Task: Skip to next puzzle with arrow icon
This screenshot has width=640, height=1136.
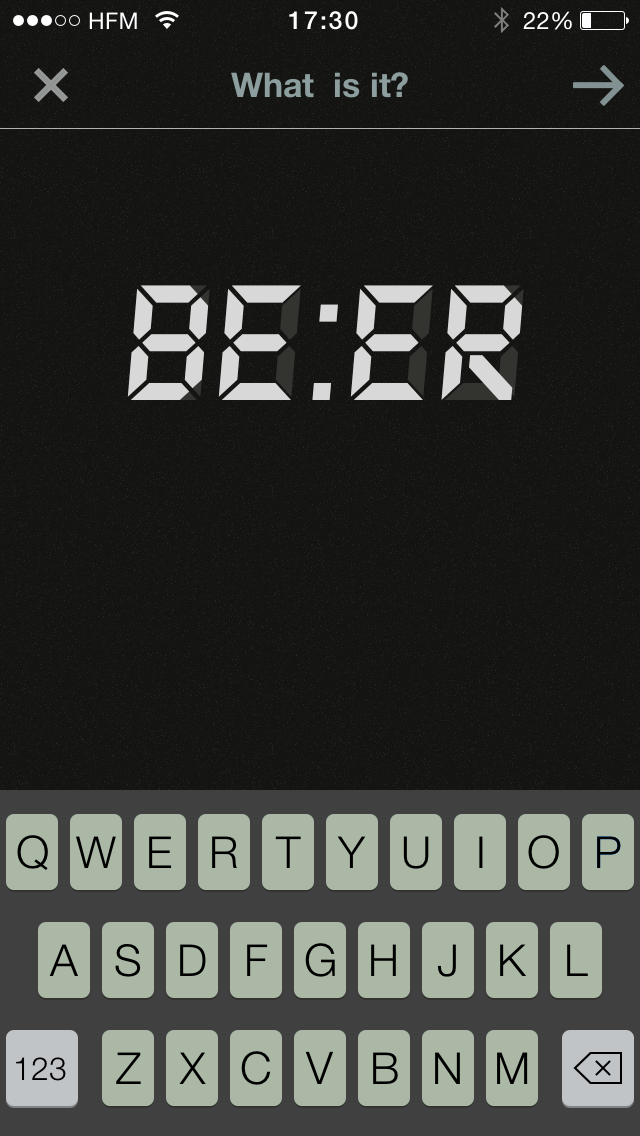Action: (x=597, y=86)
